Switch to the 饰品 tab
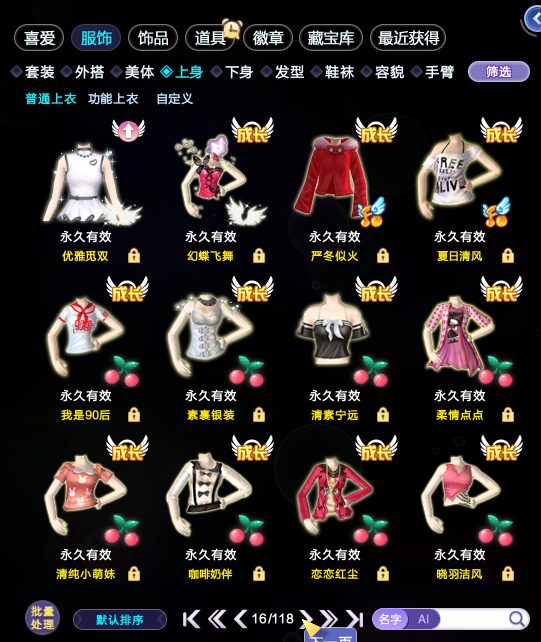Viewport: 541px width, 642px height. click(153, 38)
